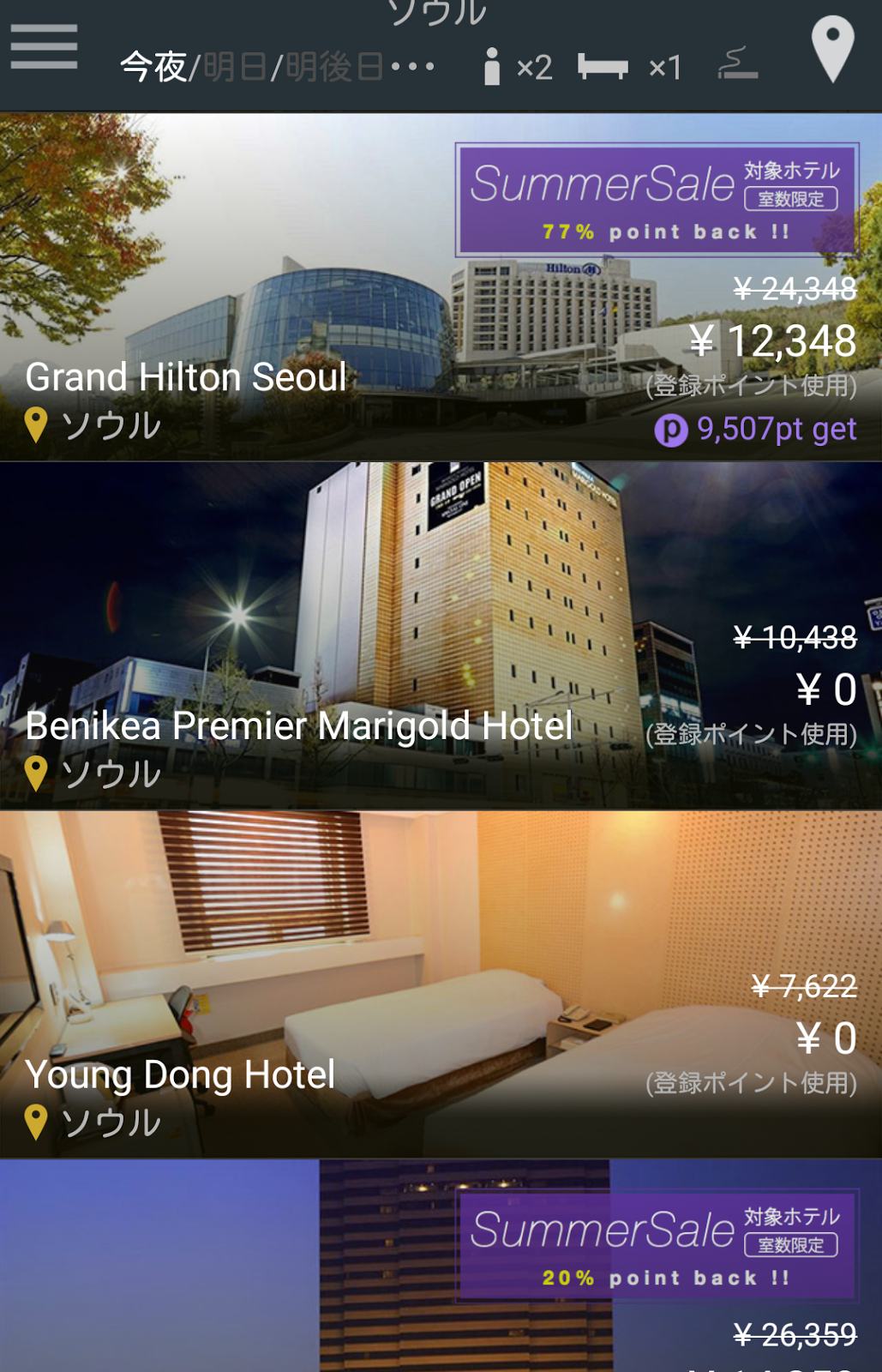882x1372 pixels.
Task: Toggle the smoking room filter icon
Action: pos(738,64)
